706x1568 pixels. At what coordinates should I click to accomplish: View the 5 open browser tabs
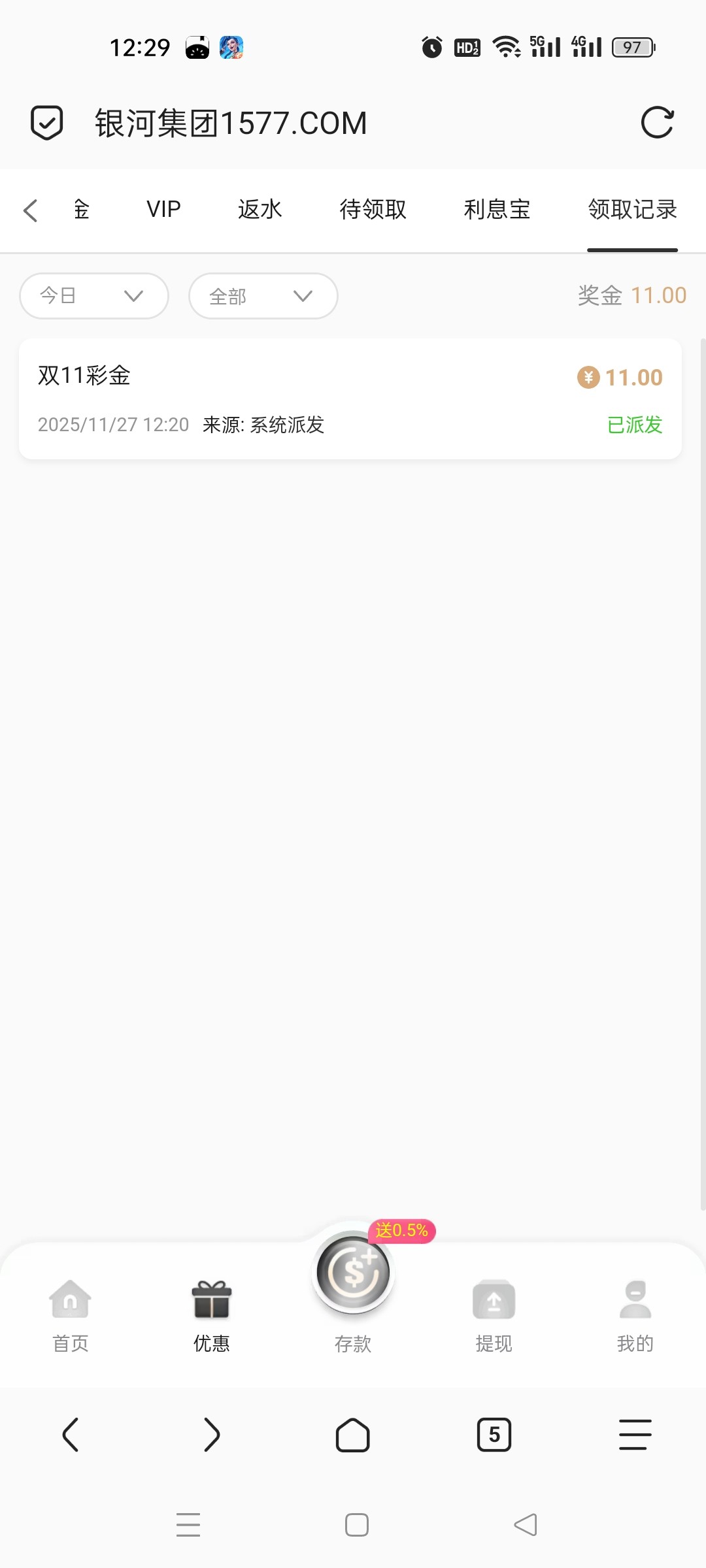[x=494, y=1435]
